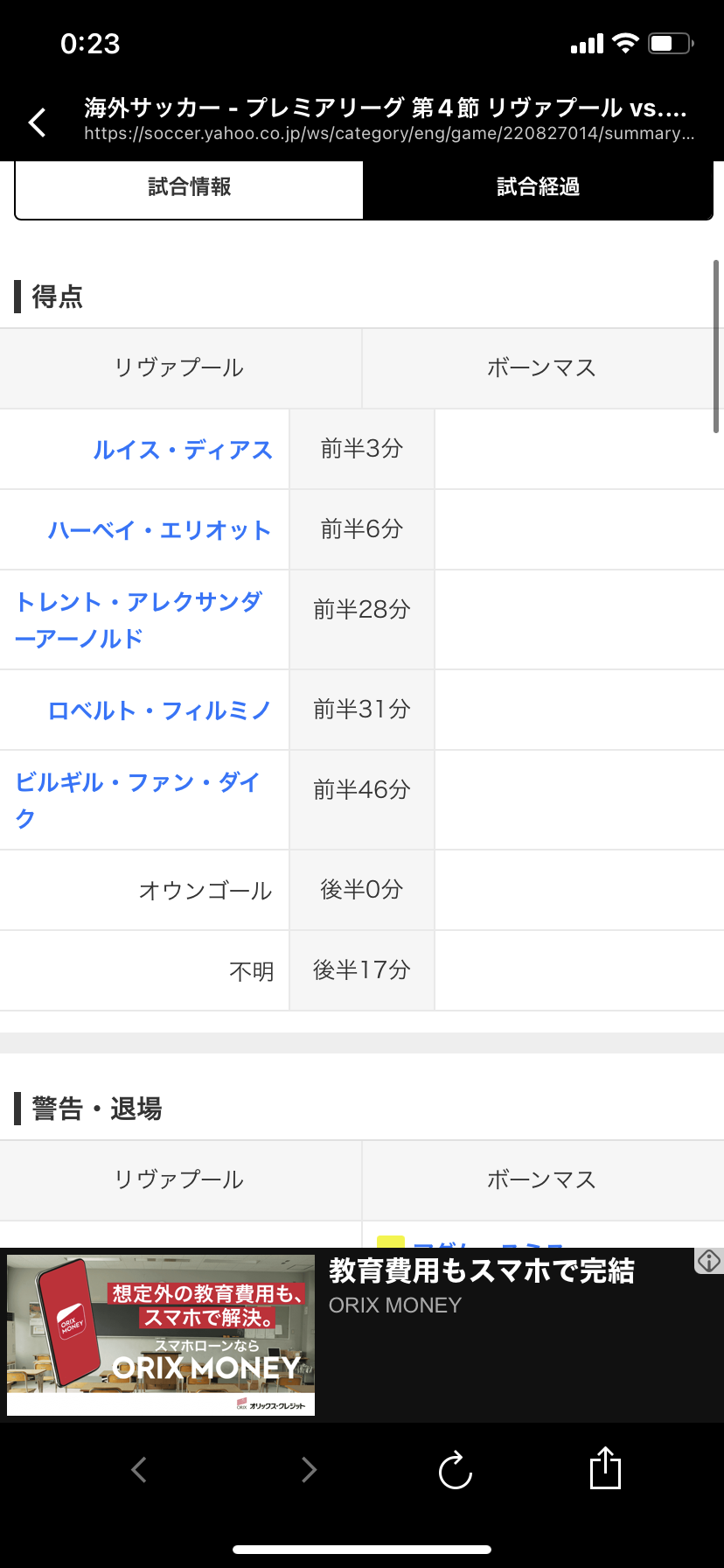
Task: Tap the ad info icon
Action: 708,1261
